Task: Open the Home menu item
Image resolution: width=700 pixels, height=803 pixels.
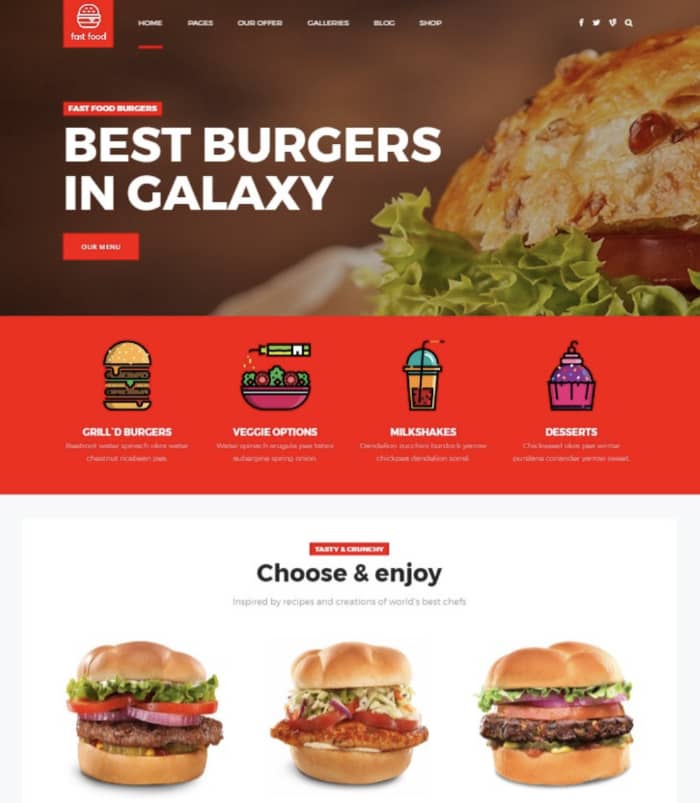Action: coord(150,23)
